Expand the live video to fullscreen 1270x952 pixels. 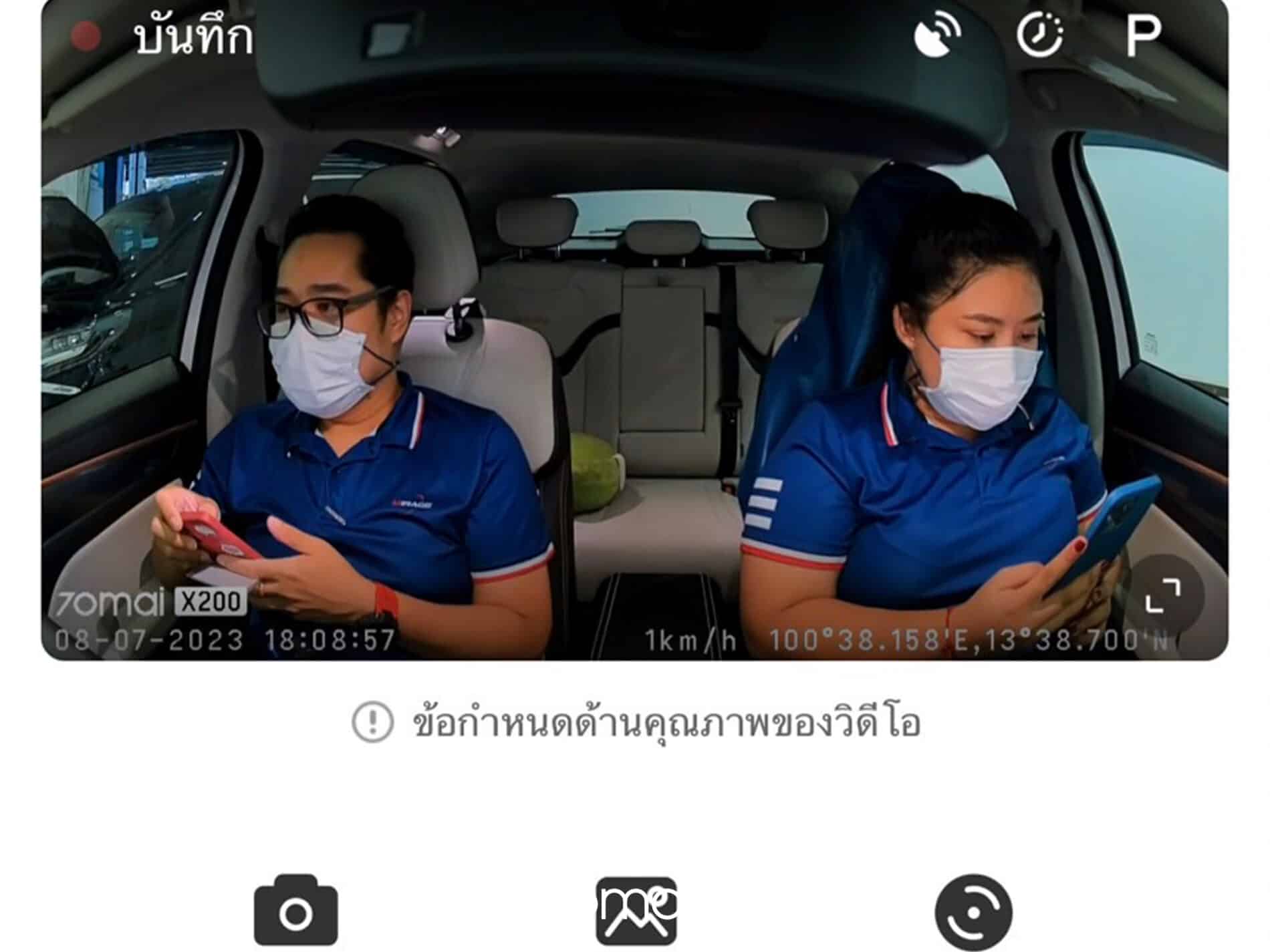click(x=1162, y=596)
